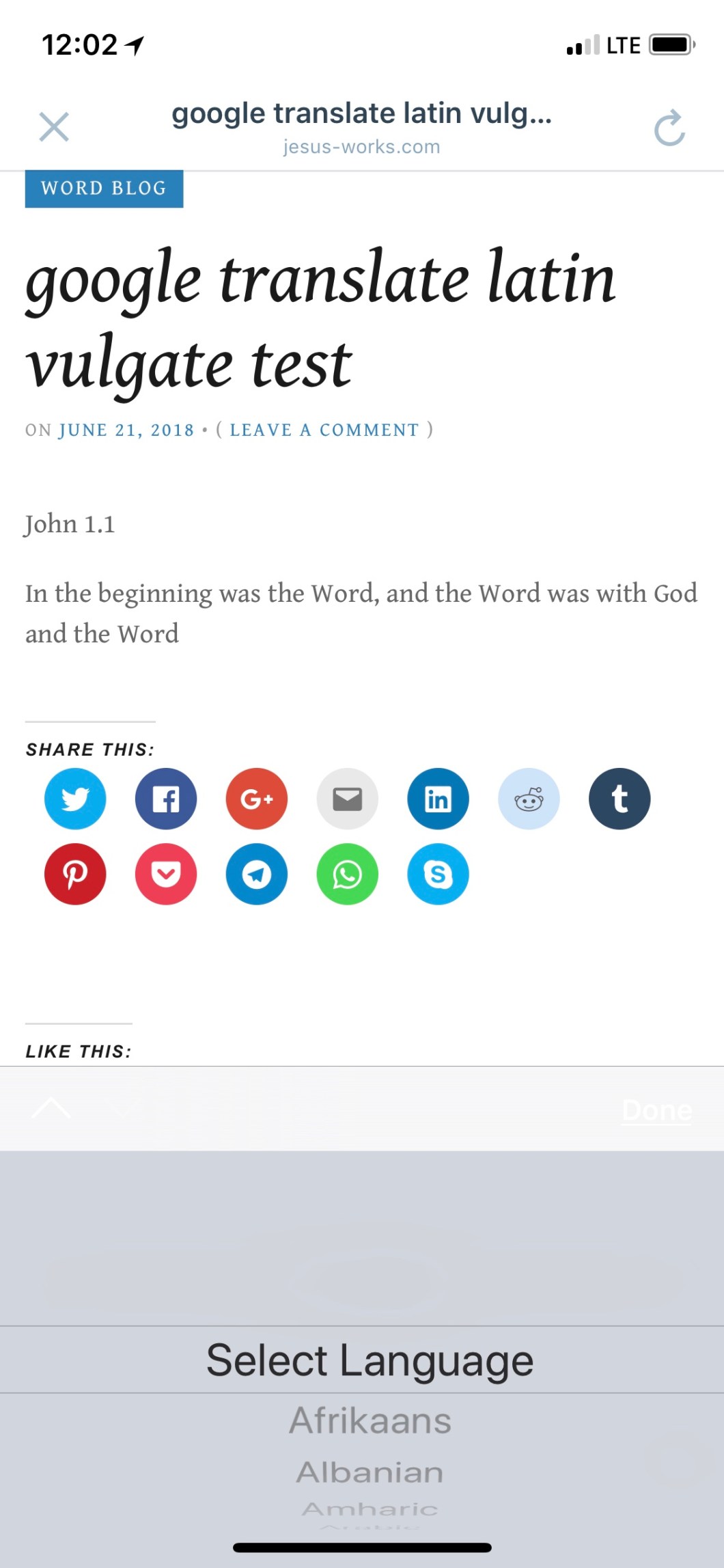
Task: Tap Done to close the language picker
Action: 656,1110
